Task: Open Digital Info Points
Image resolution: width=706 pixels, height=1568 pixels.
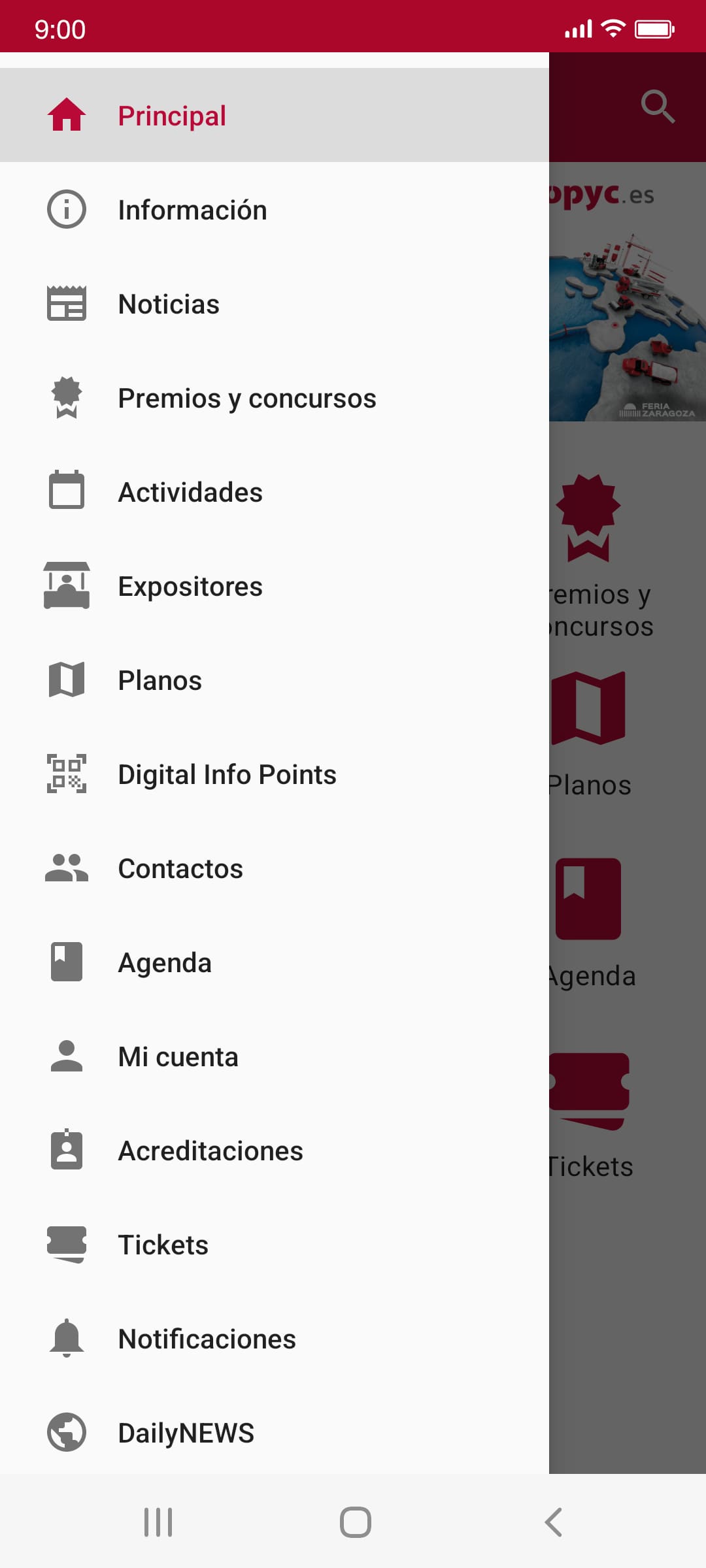Action: 227,775
